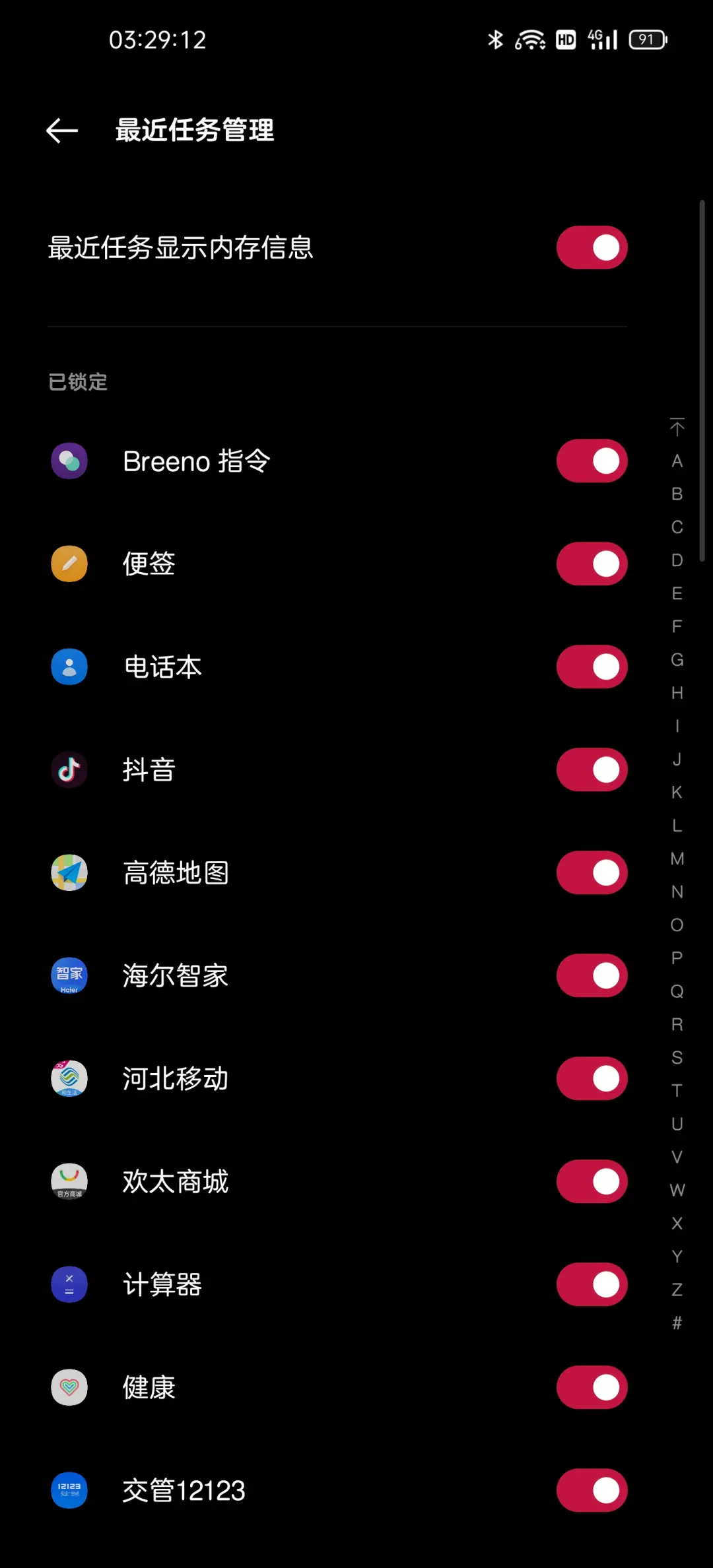Tap the 便签 notes app icon
This screenshot has height=1568, width=713.
[69, 564]
